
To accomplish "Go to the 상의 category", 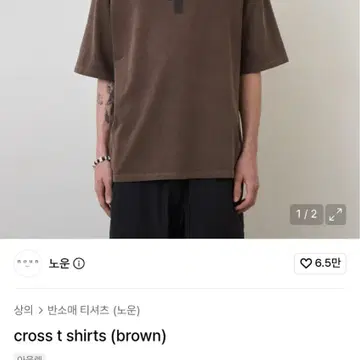I will pos(23,310).
